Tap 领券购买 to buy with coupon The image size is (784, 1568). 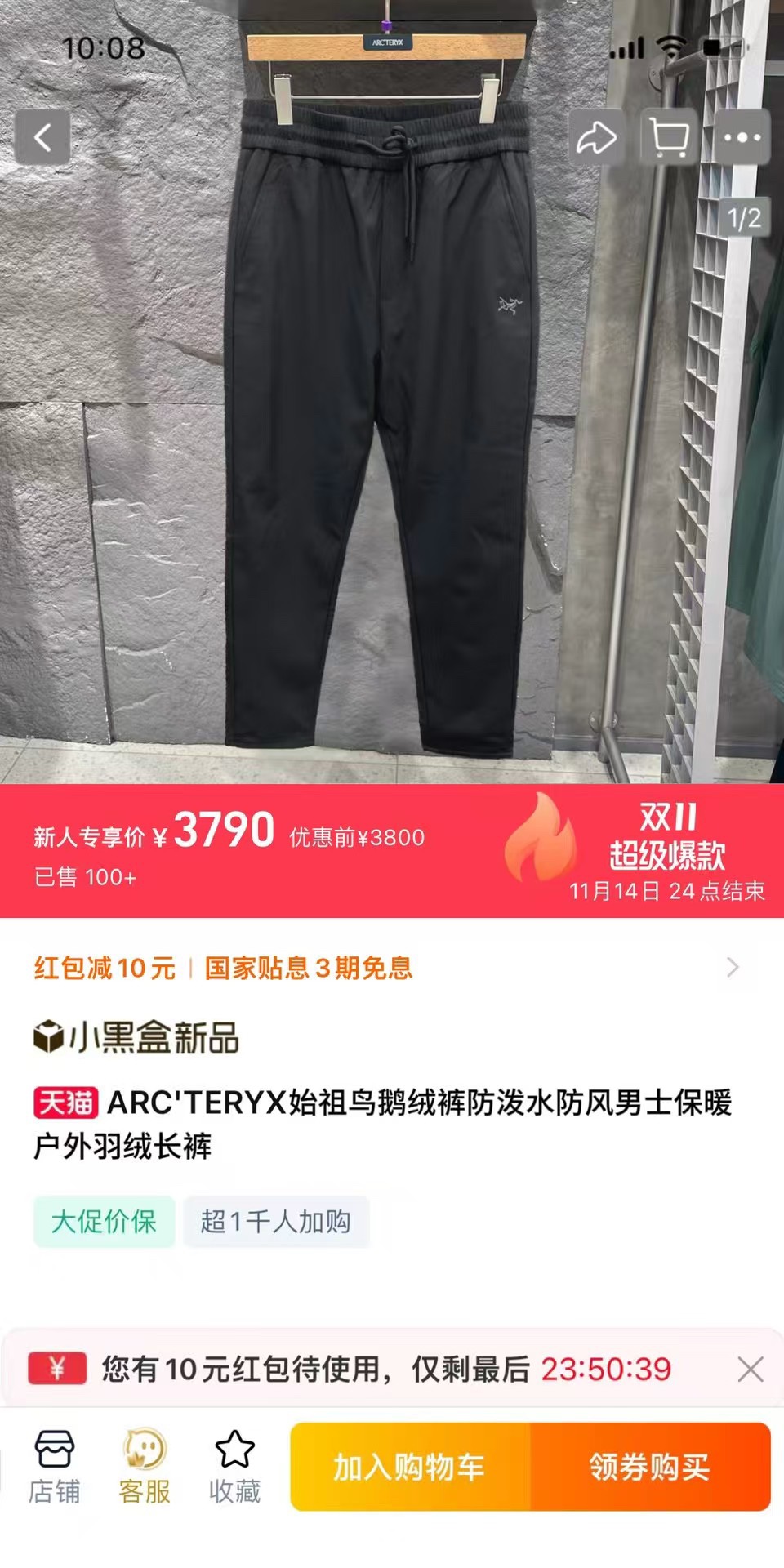[650, 1467]
